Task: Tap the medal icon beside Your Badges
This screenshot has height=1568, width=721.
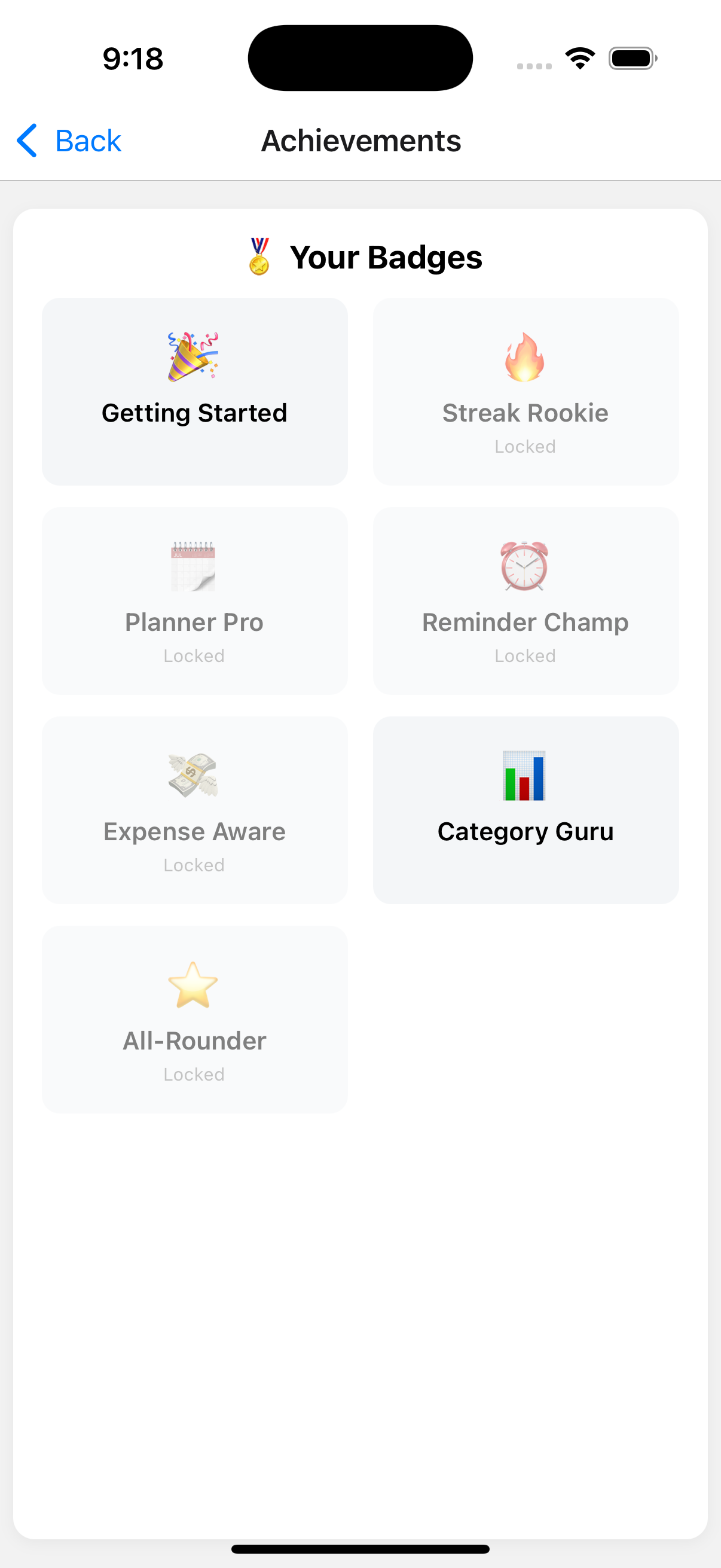Action: point(259,257)
